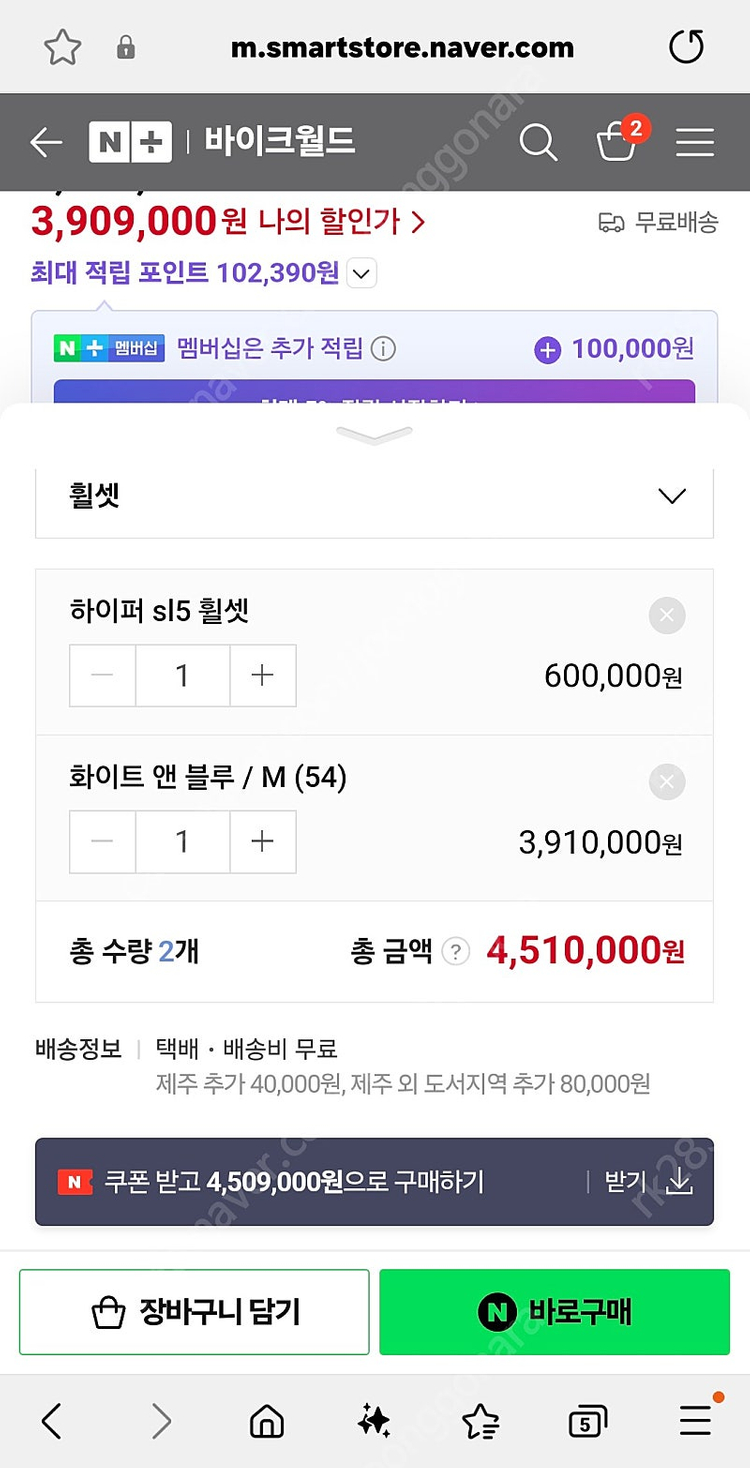Tap the bookmark star at the top left
Image resolution: width=750 pixels, height=1468 pixels.
[x=62, y=45]
